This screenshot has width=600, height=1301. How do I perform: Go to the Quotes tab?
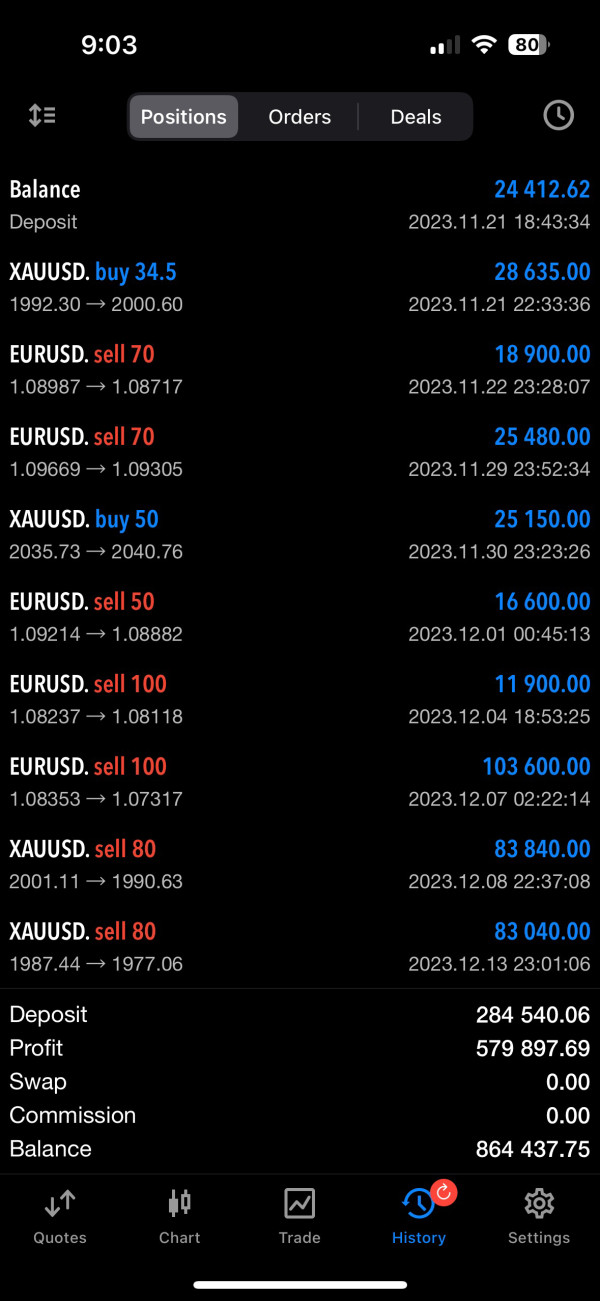tap(60, 1215)
